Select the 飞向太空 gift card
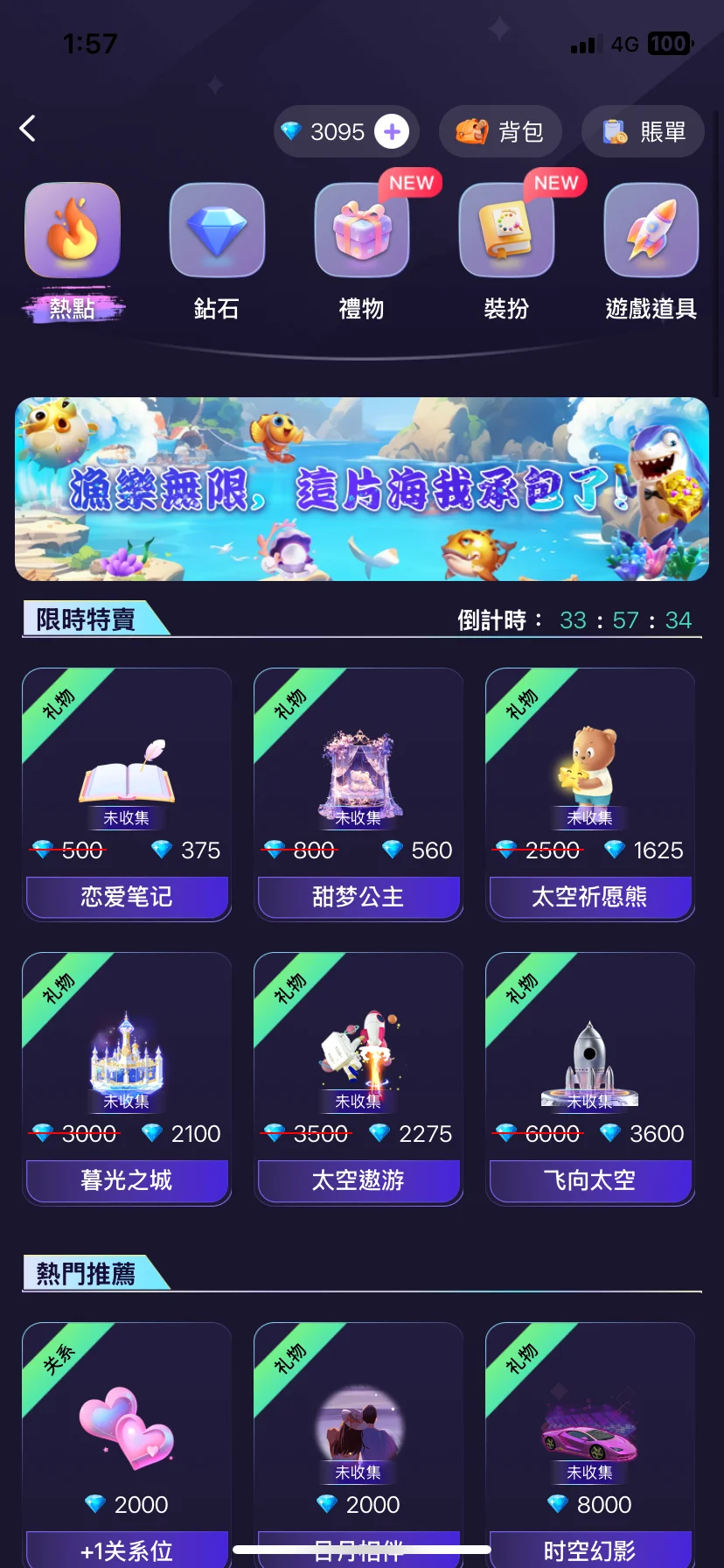 [x=590, y=1079]
